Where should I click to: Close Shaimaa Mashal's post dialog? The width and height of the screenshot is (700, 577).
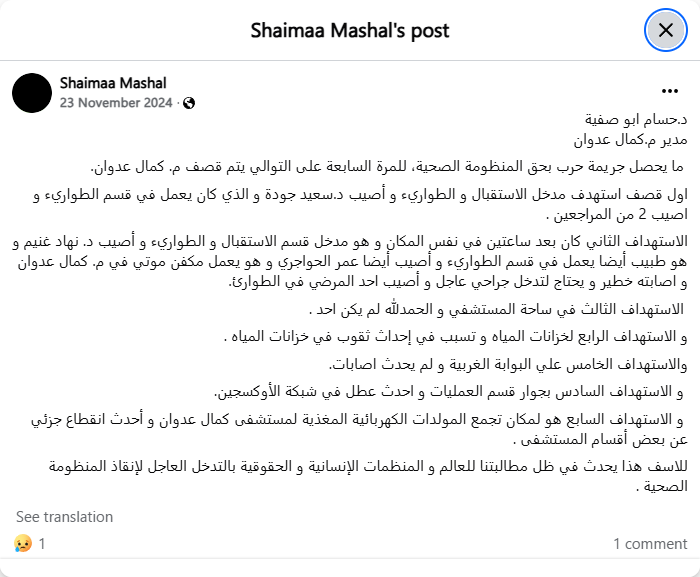pyautogui.click(x=665, y=30)
